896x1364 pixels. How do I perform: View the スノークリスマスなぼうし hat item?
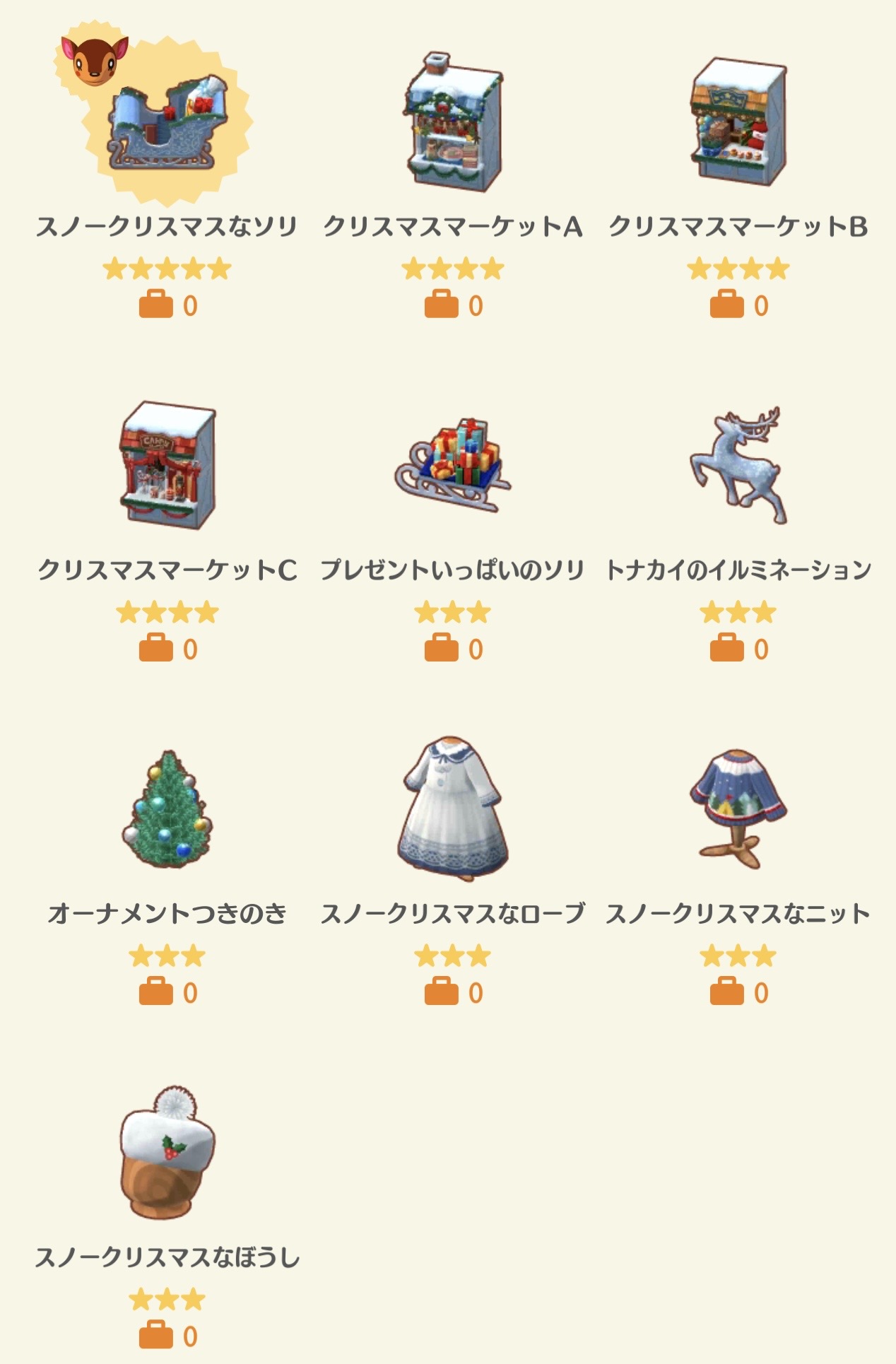[x=167, y=1153]
